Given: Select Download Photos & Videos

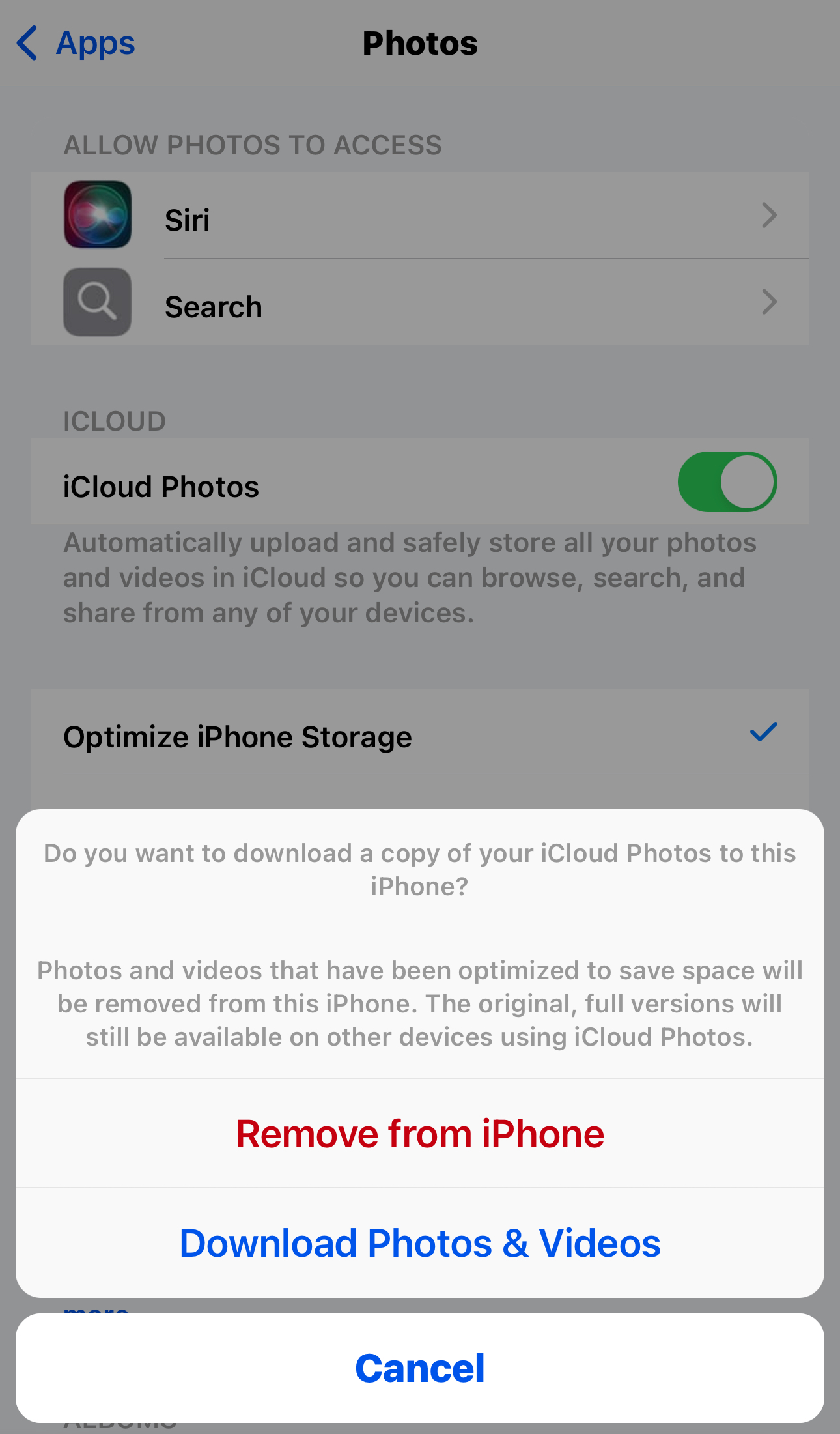Looking at the screenshot, I should (x=420, y=1243).
